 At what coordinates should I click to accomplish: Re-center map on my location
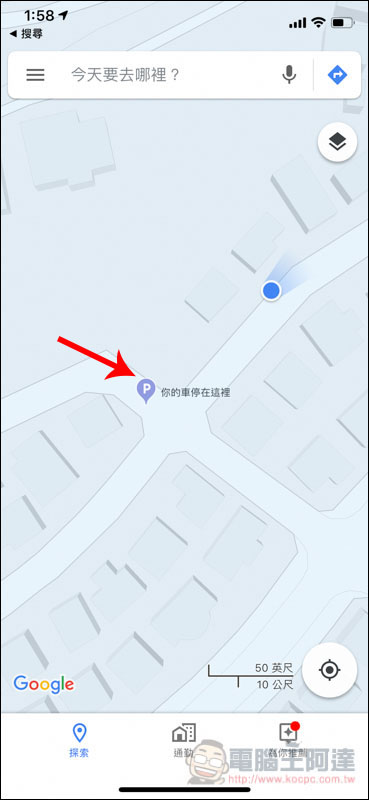[330, 669]
